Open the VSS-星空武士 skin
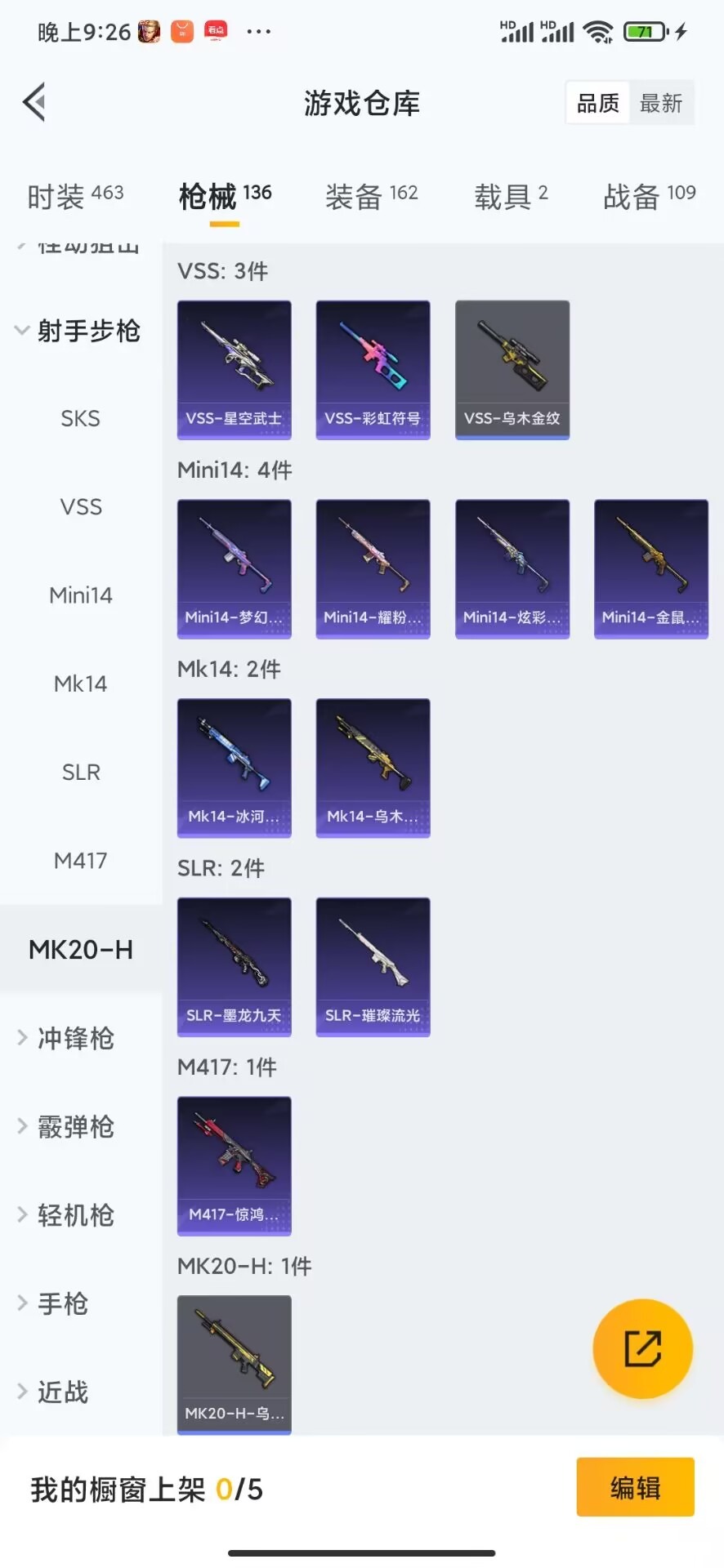Image resolution: width=724 pixels, height=1568 pixels. 234,369
